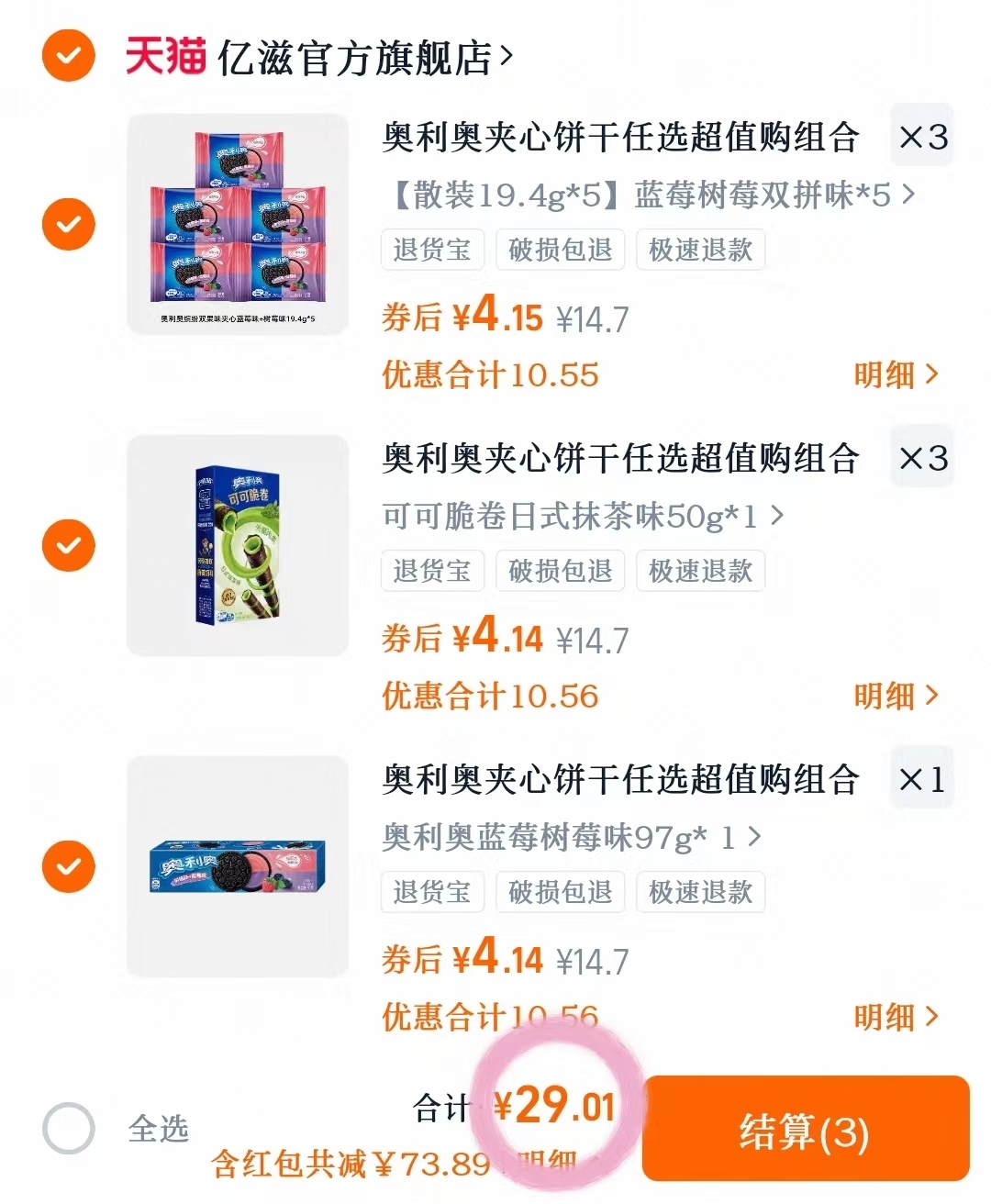The width and height of the screenshot is (991, 1204).
Task: Tap the 结算(3) checkout button
Action: pos(806,1131)
